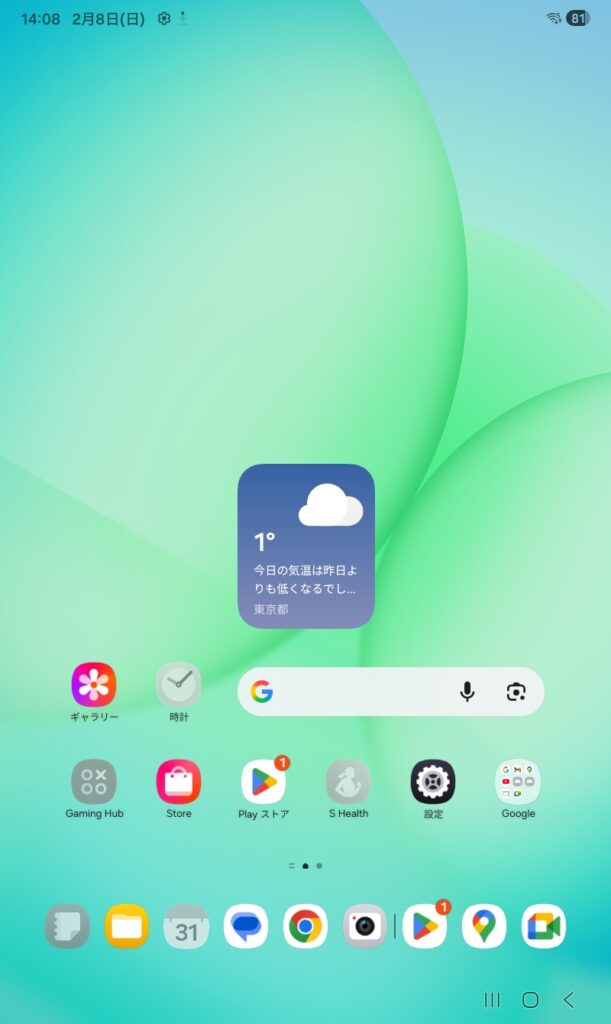This screenshot has width=611, height=1024.
Task: Expand the Google apps folder
Action: (x=518, y=782)
